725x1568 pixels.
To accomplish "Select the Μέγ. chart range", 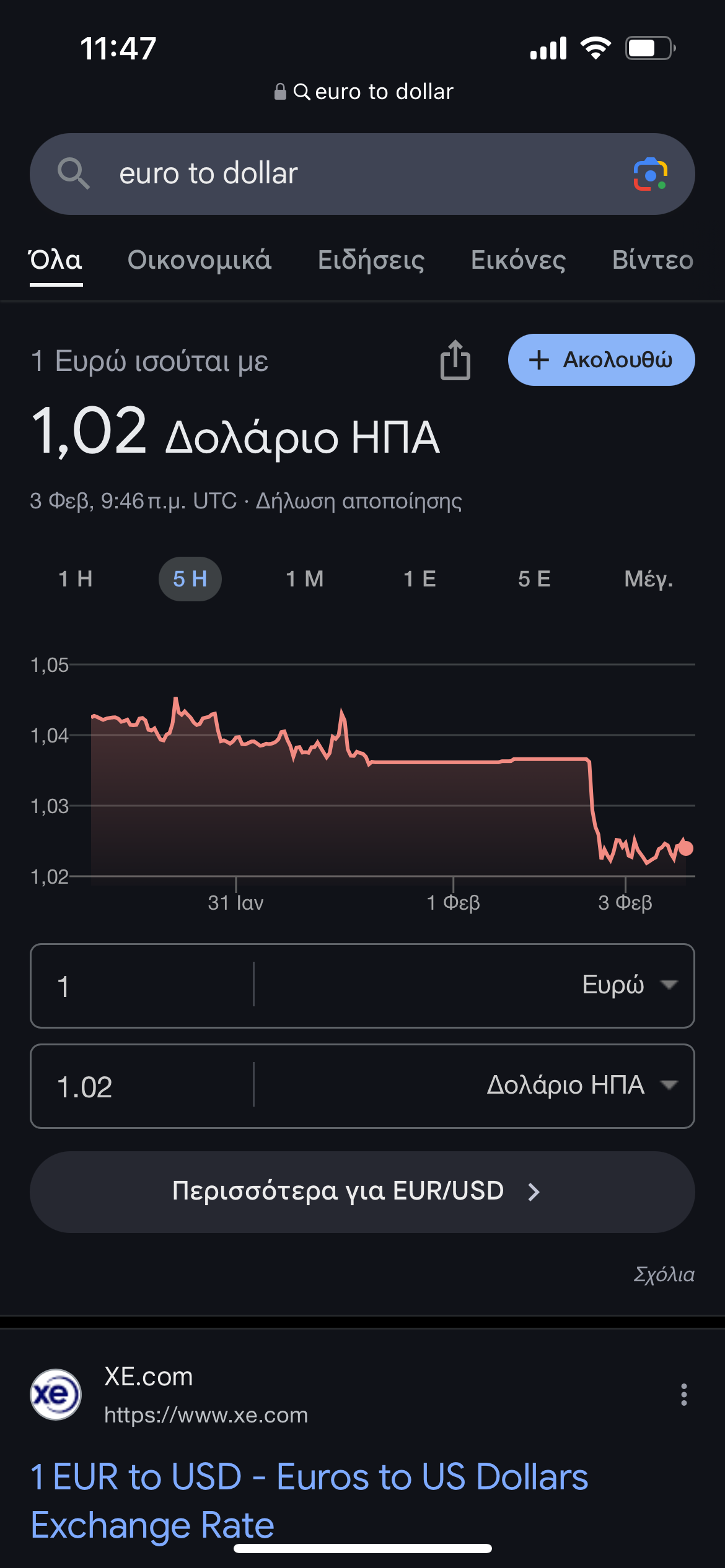I will pos(648,579).
